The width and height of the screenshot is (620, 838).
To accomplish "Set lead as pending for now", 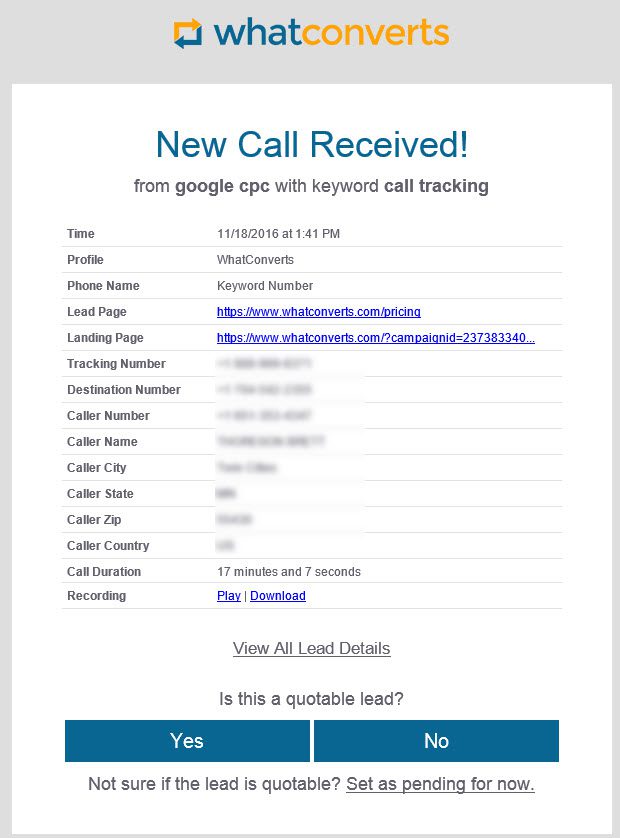I will point(440,784).
